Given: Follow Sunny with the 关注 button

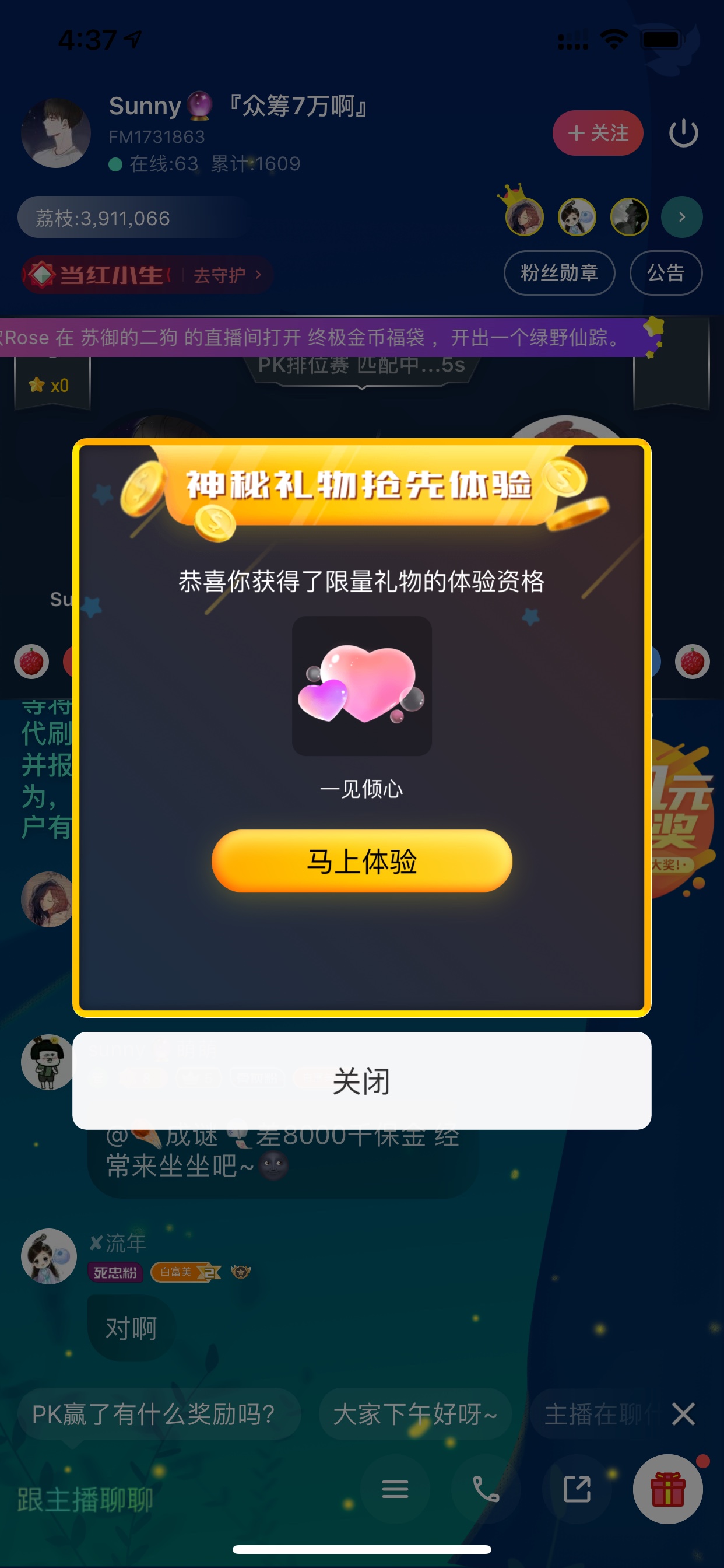Looking at the screenshot, I should (598, 132).
